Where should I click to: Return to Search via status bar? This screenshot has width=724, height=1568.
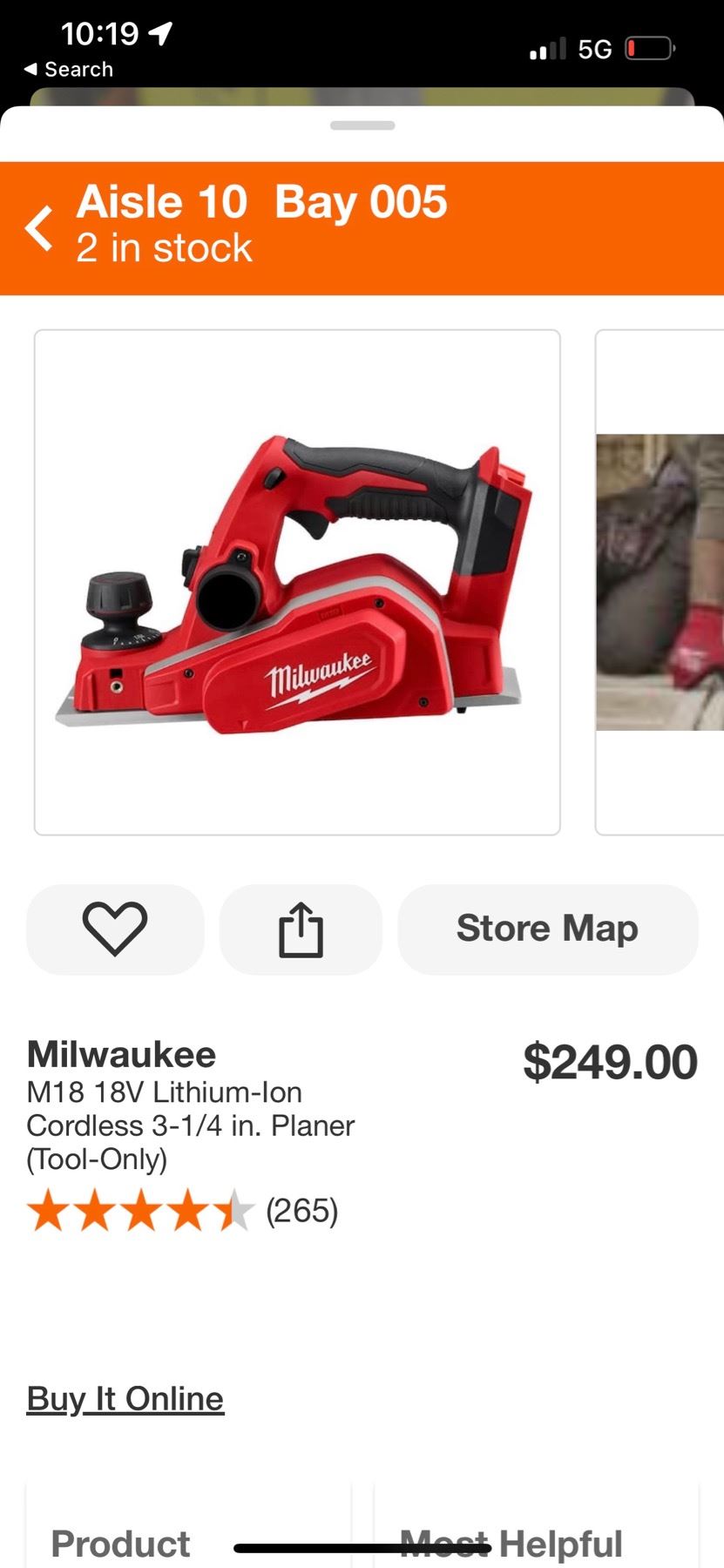point(68,69)
